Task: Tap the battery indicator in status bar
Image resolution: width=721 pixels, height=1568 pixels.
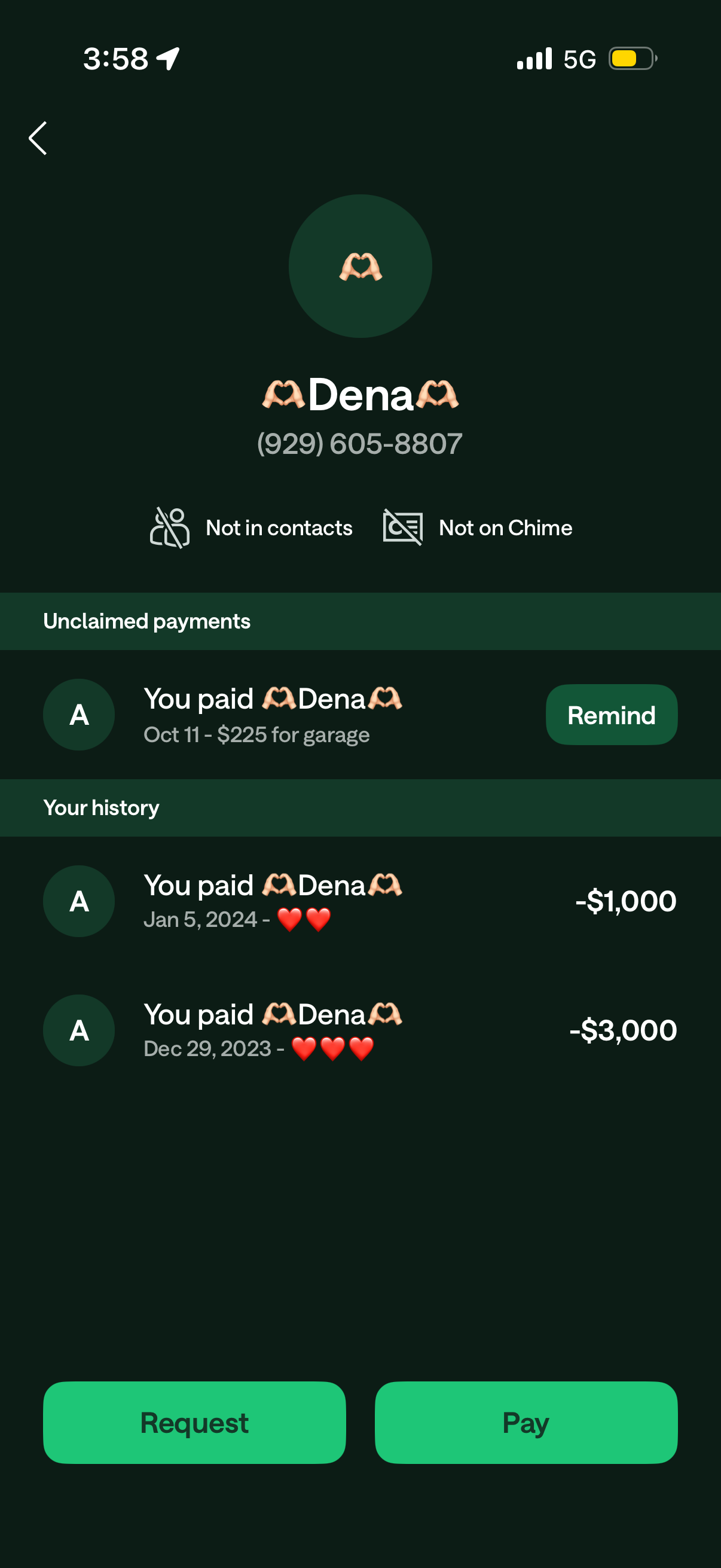Action: [630, 58]
